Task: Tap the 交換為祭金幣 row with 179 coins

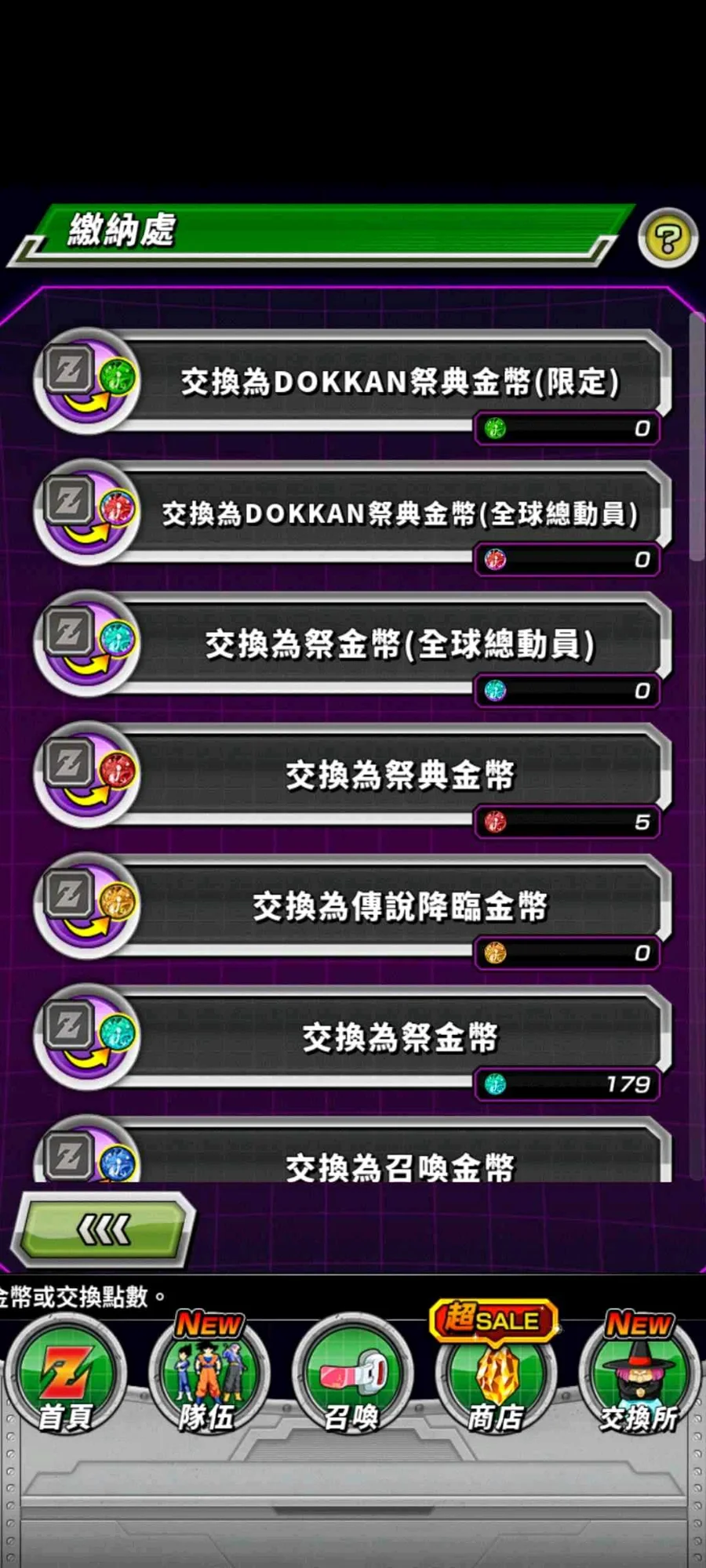Action: pyautogui.click(x=398, y=1037)
